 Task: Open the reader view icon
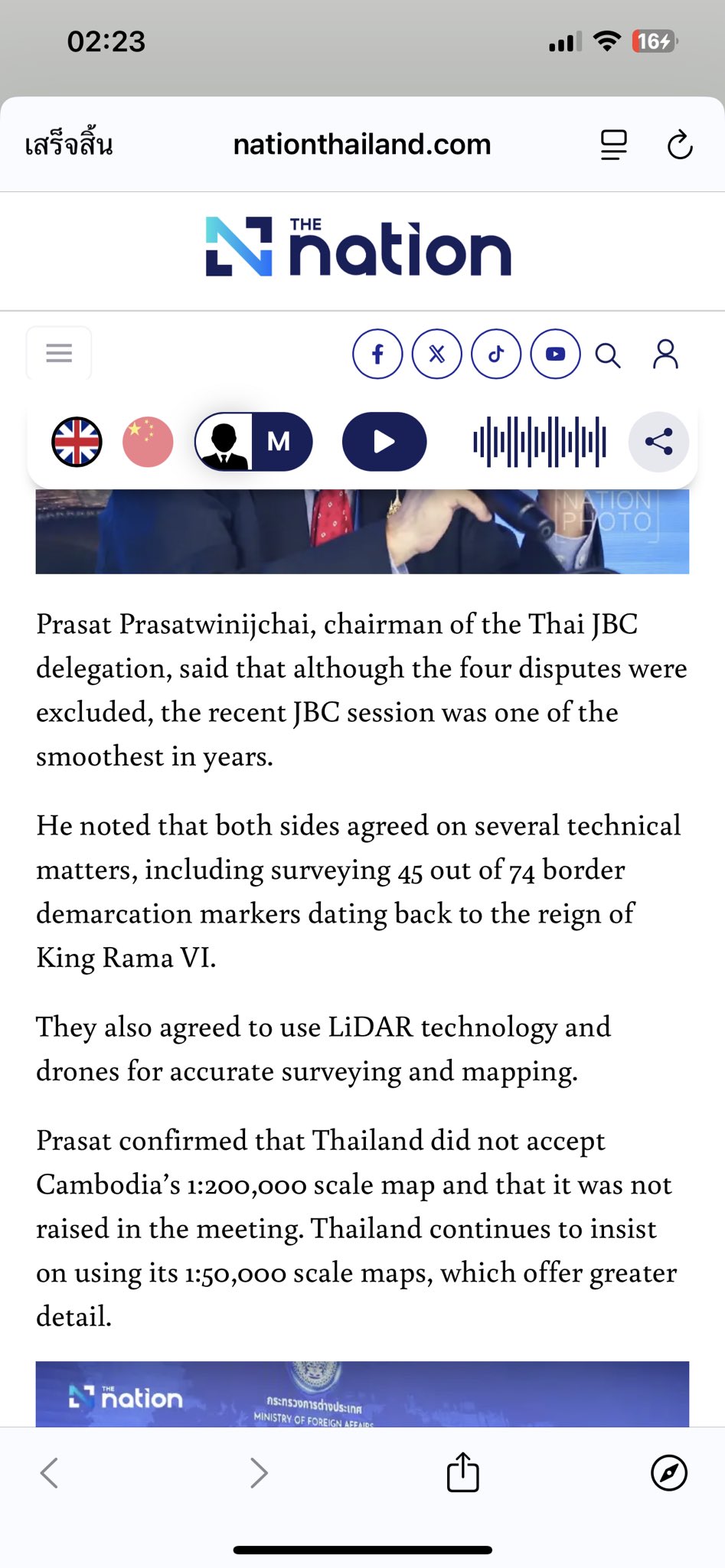pyautogui.click(x=613, y=145)
